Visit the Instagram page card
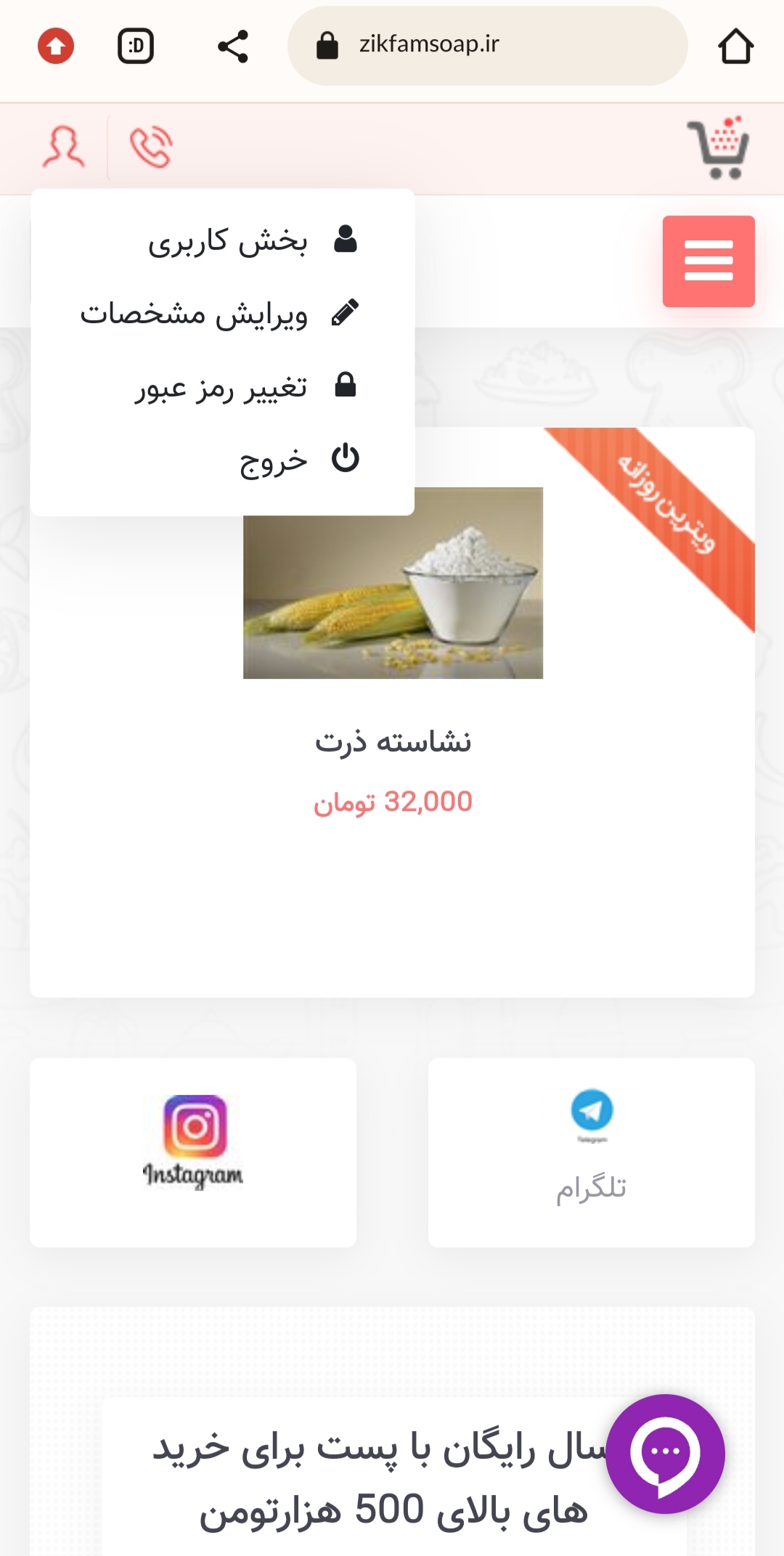 [193, 1152]
